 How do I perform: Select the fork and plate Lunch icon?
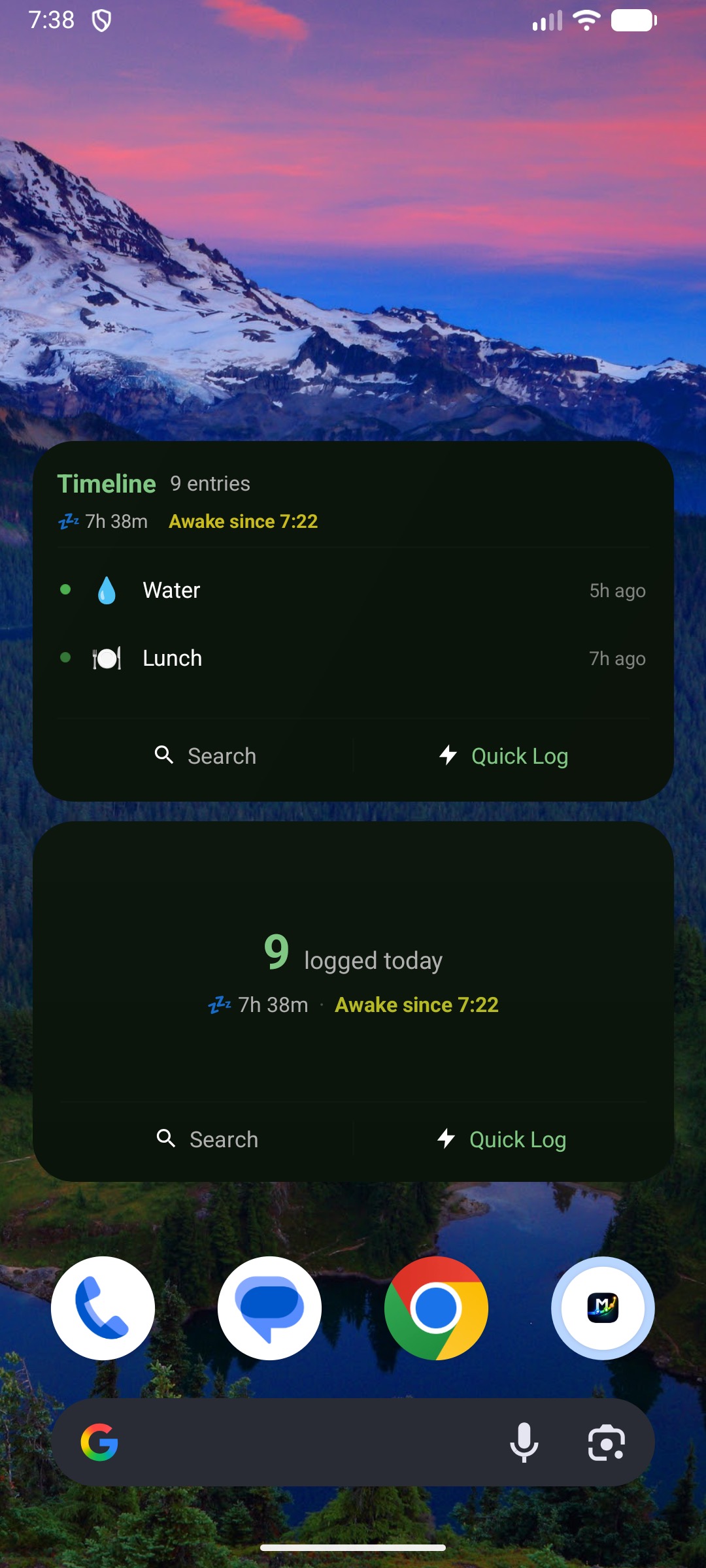(107, 659)
